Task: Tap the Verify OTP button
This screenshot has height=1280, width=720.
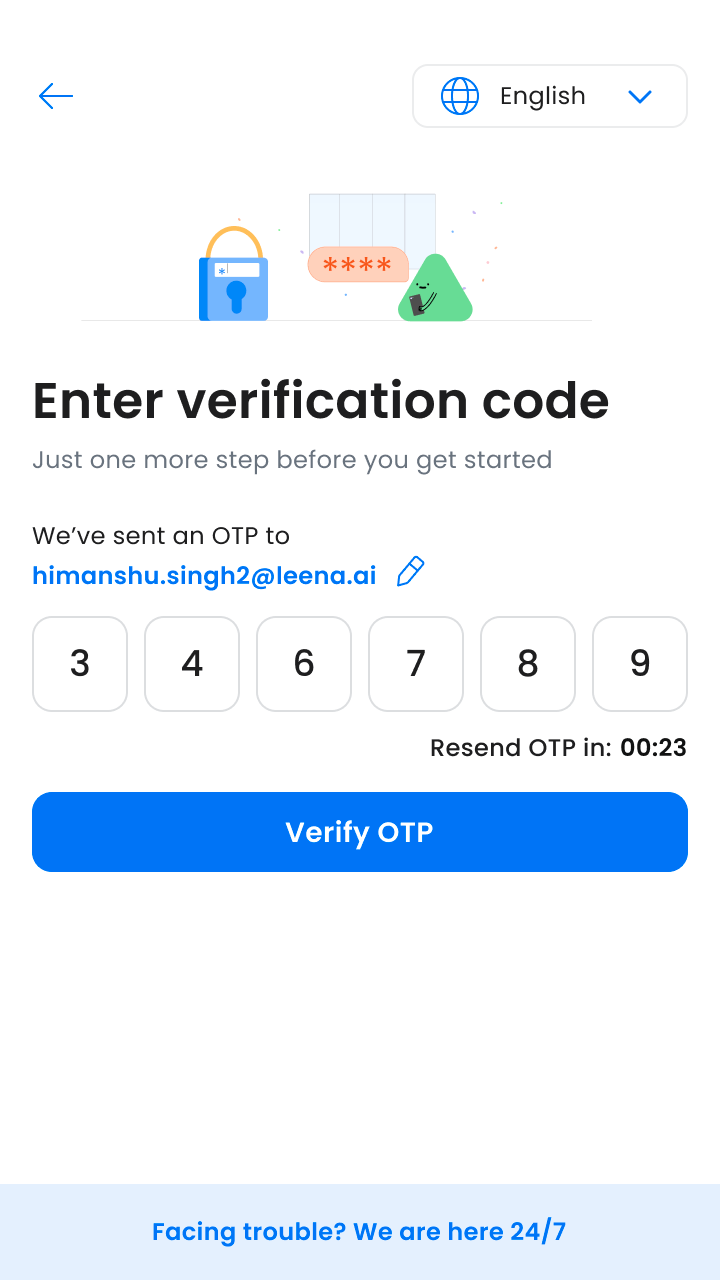Action: pos(360,832)
